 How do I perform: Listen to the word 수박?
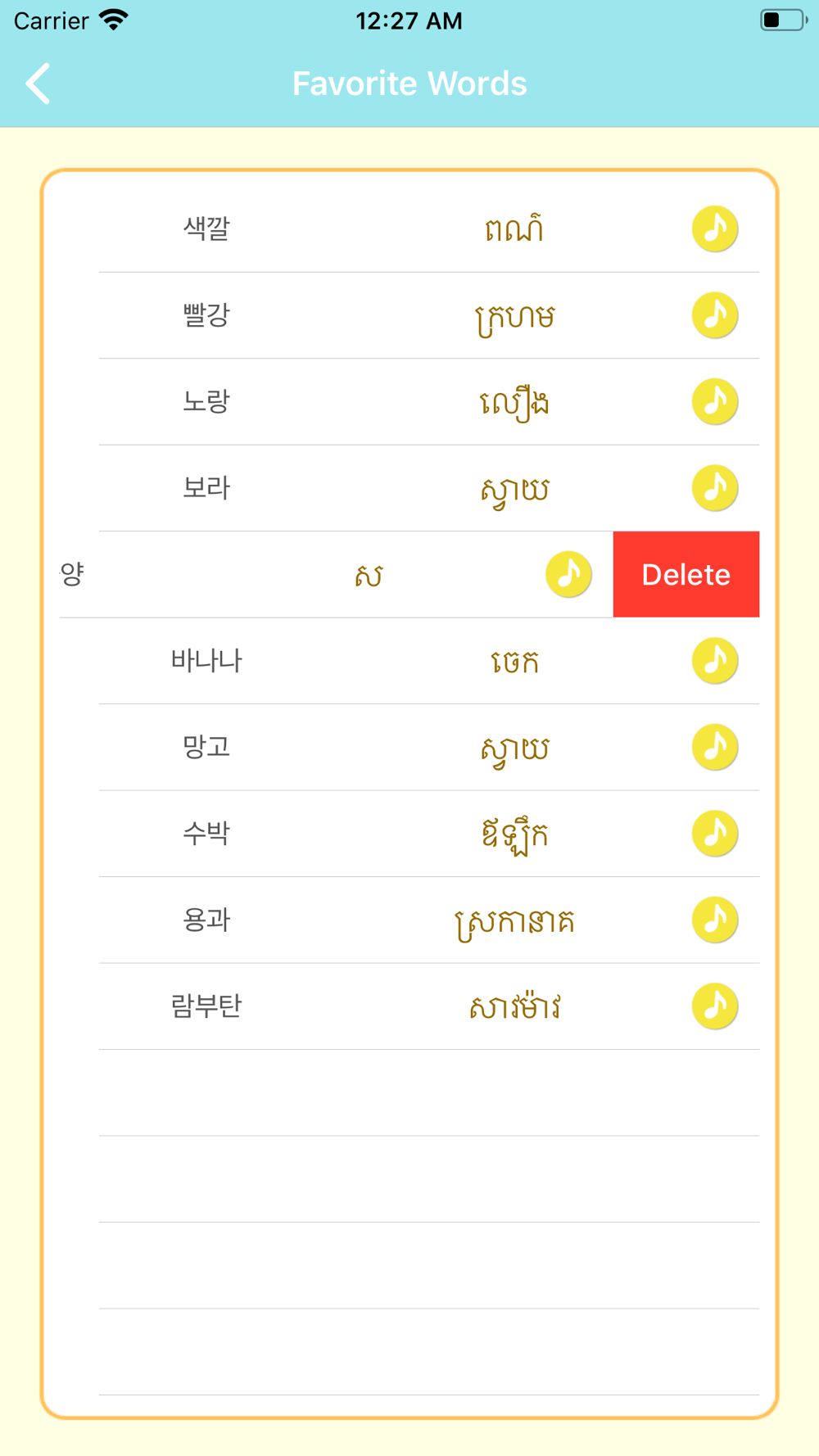tap(715, 834)
